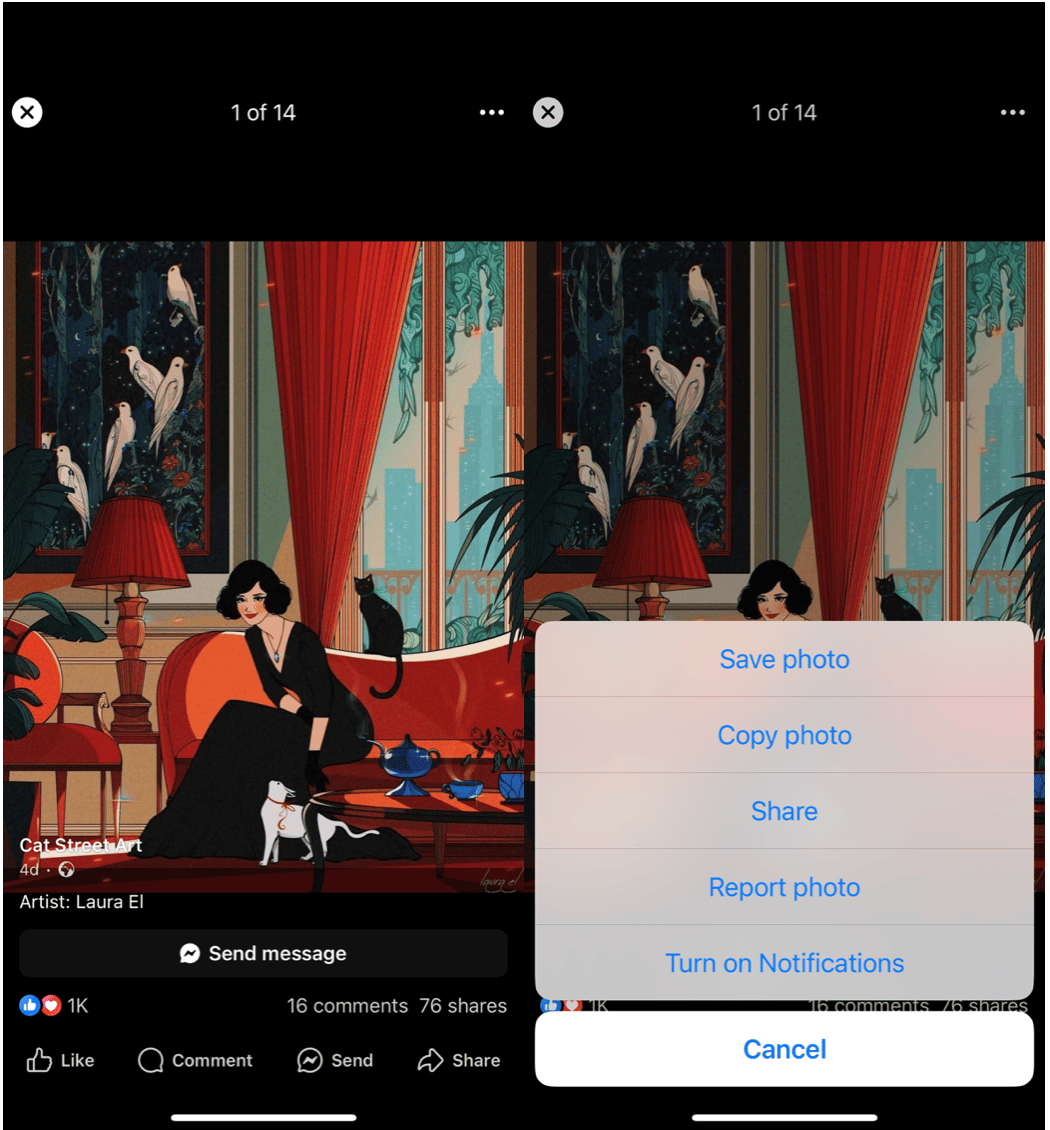
Task: Cancel the action sheet
Action: tap(784, 1049)
